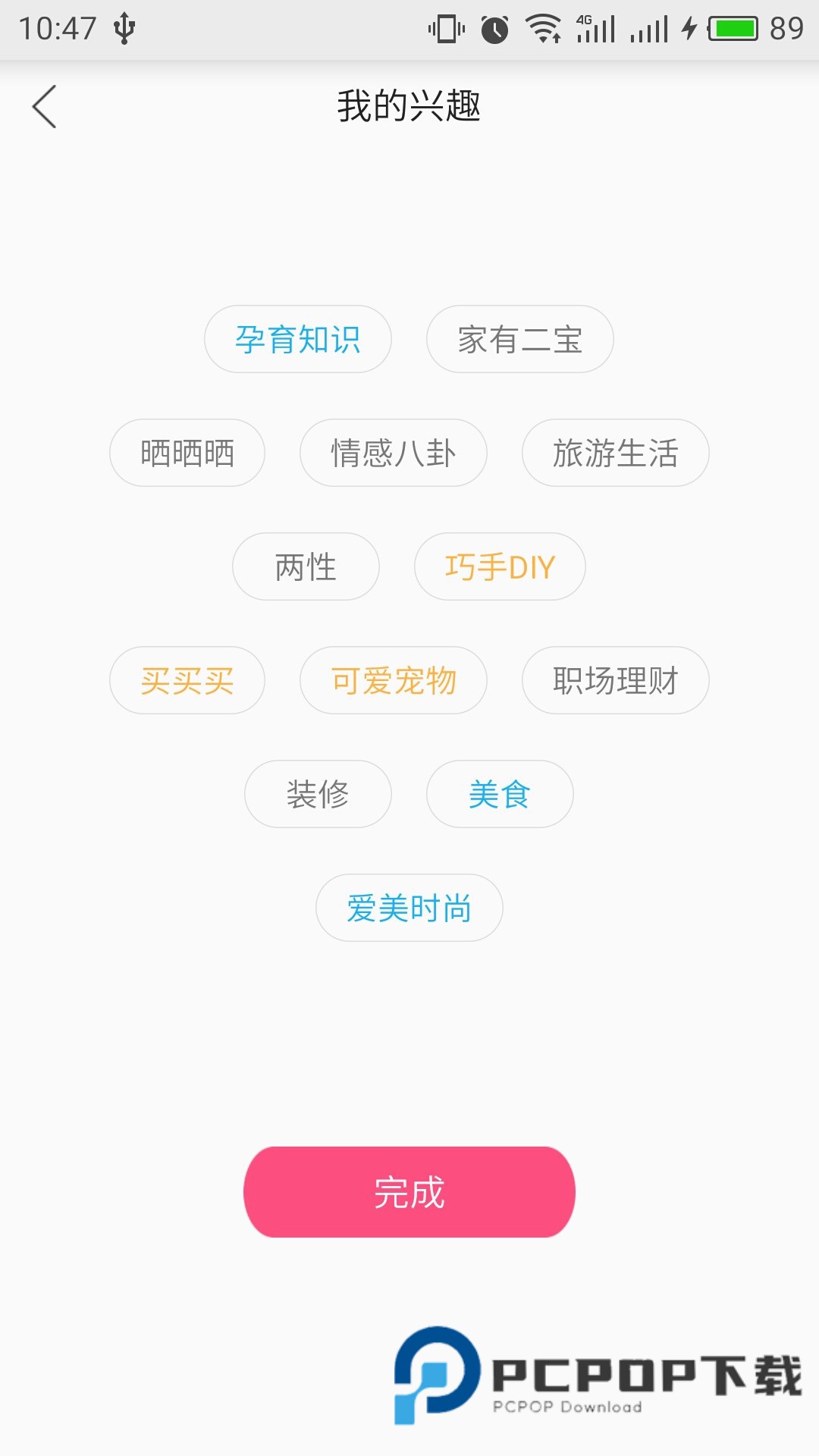Select the 两性 interest tag
The height and width of the screenshot is (1456, 819).
pos(305,566)
